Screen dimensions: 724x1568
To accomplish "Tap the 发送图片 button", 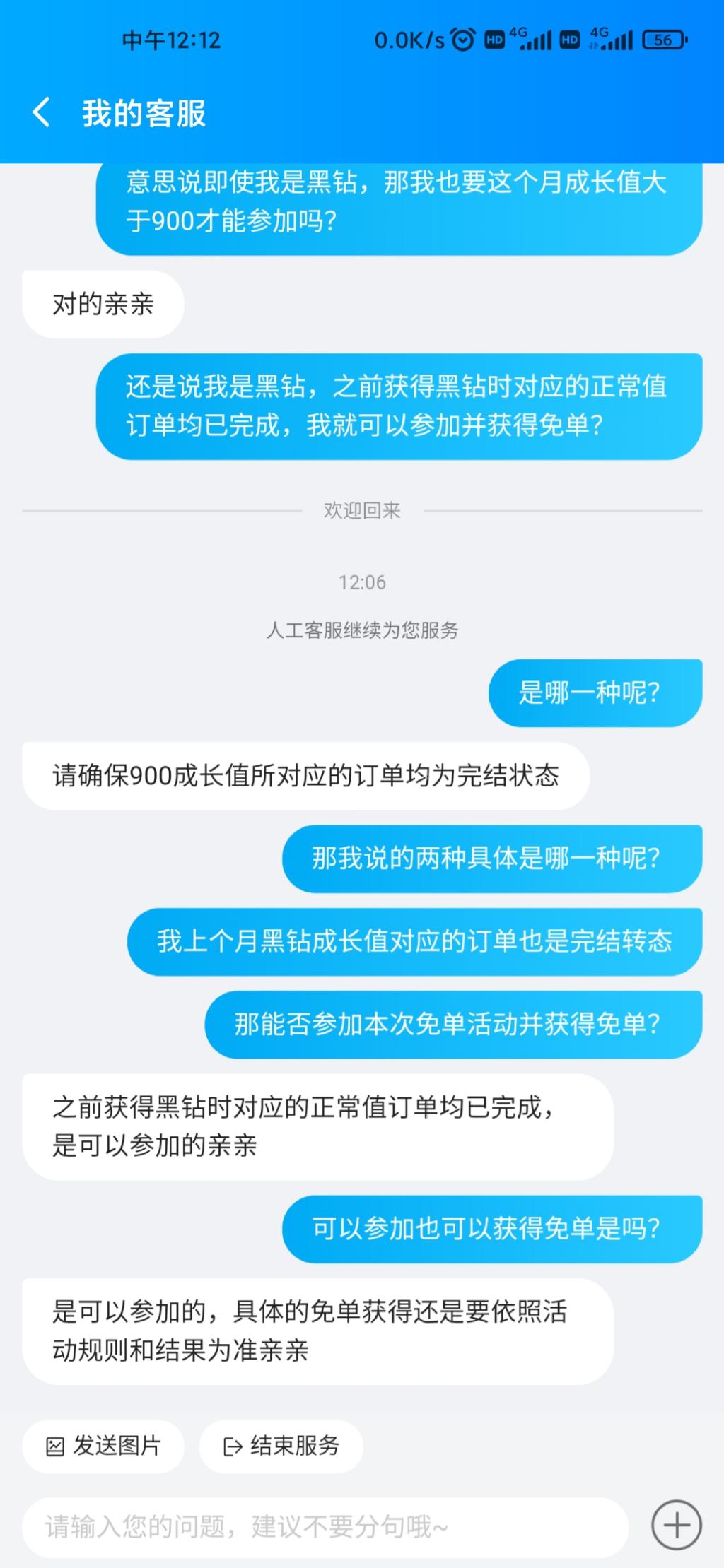I will [103, 1446].
